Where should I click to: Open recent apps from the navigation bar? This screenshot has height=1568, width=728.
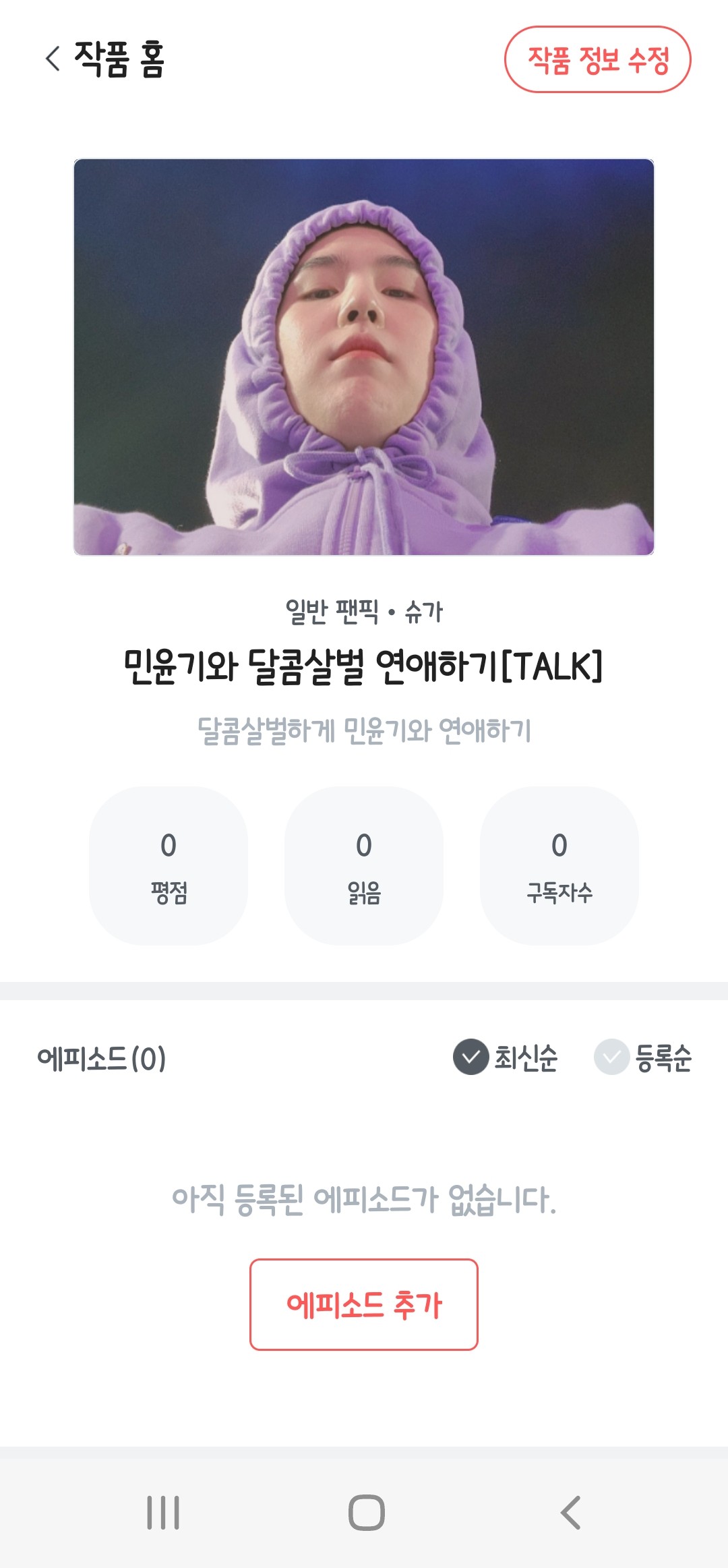(163, 1512)
